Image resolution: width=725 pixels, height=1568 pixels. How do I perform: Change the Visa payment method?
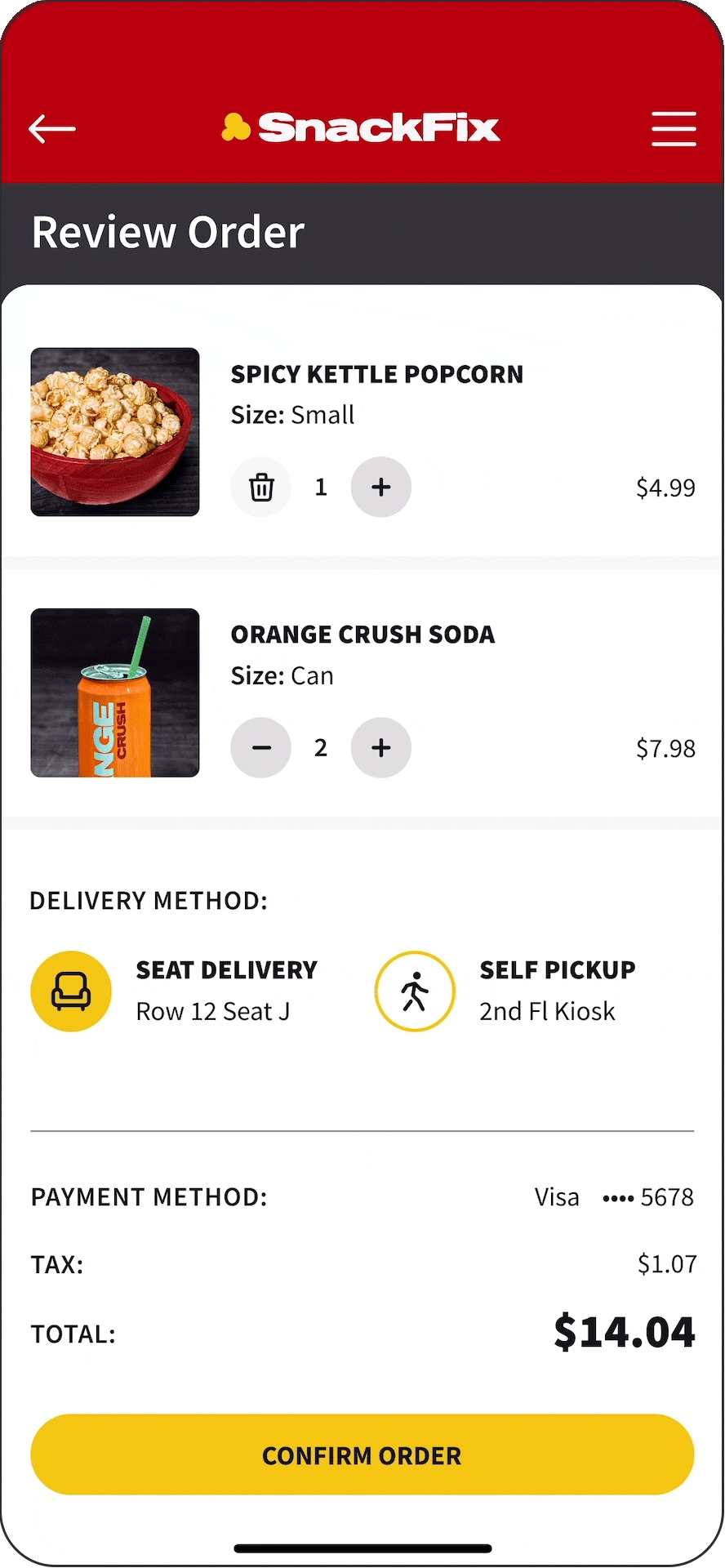point(614,1197)
